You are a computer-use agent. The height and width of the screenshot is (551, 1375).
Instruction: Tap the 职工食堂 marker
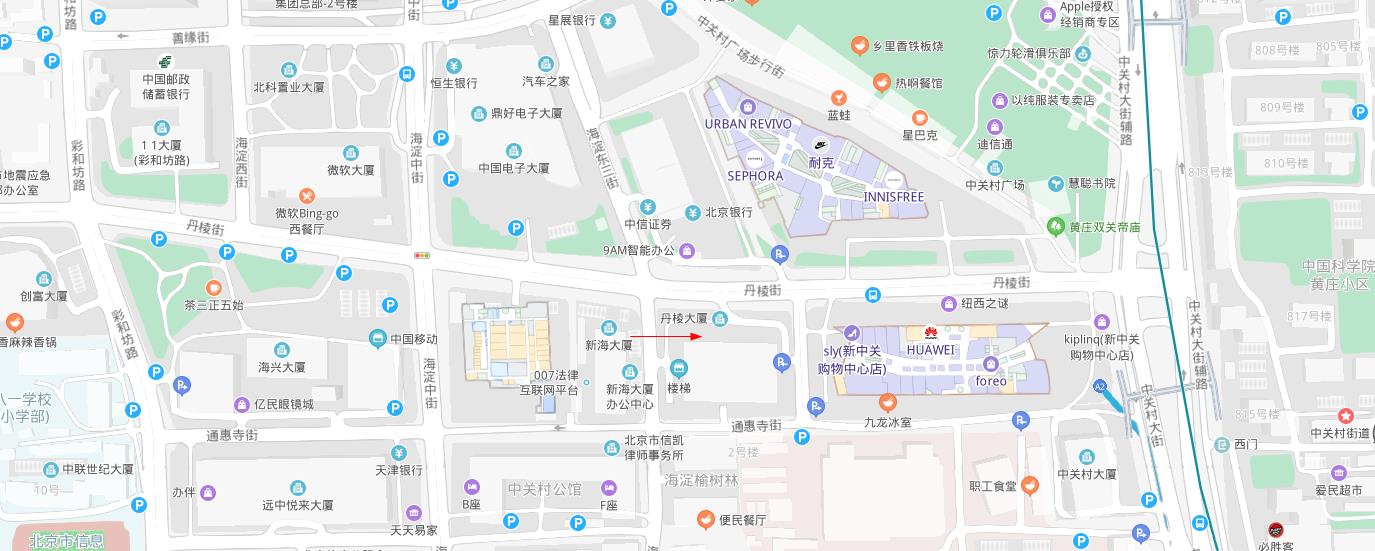[x=1030, y=486]
